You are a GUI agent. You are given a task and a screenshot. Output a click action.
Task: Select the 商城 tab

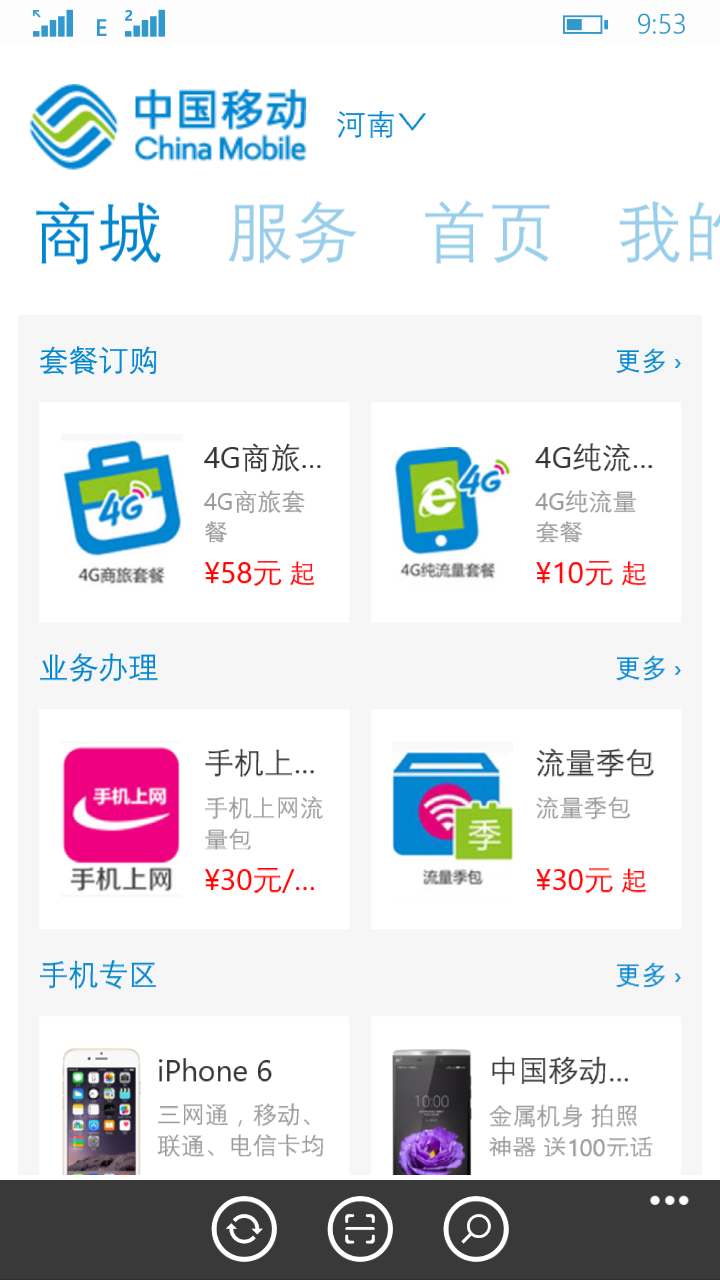98,234
